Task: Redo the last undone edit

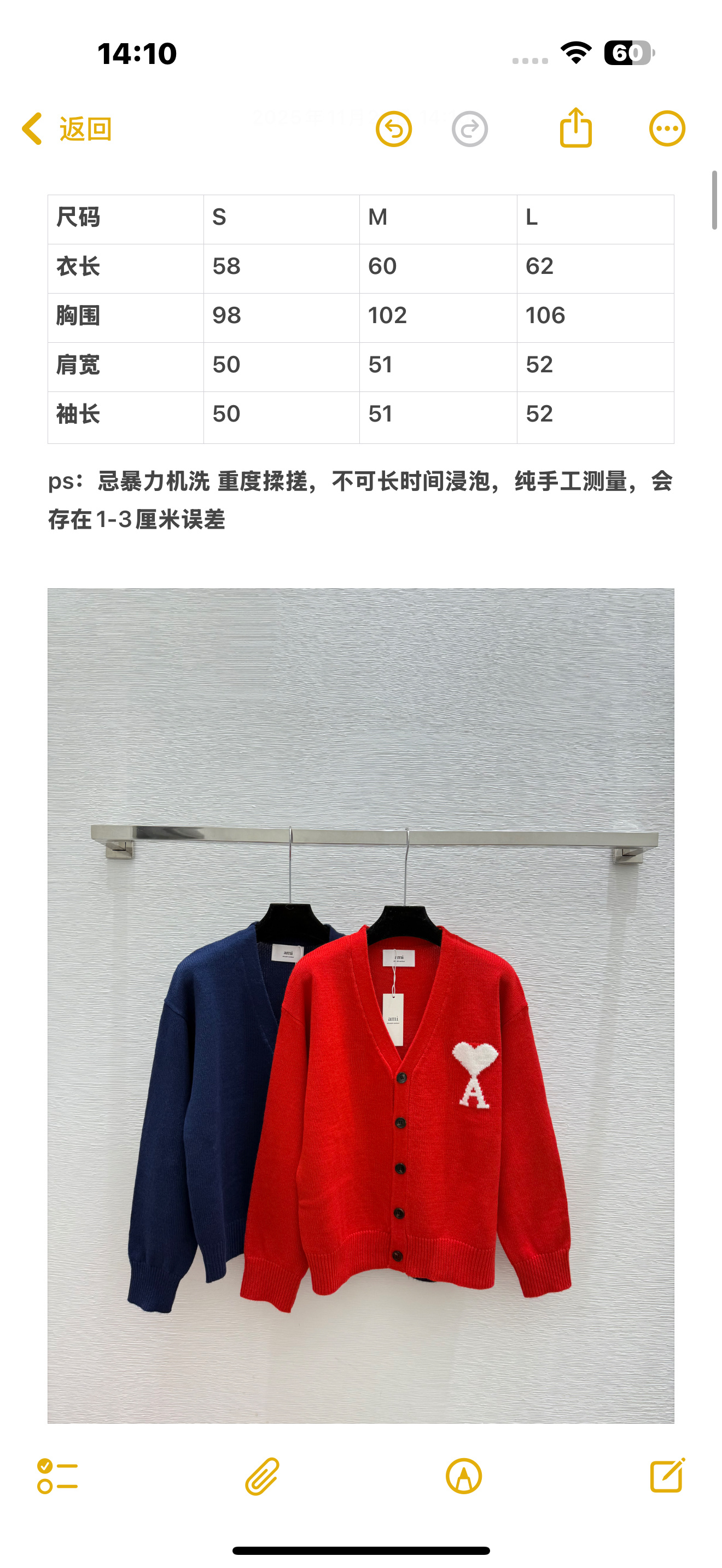Action: [x=469, y=129]
